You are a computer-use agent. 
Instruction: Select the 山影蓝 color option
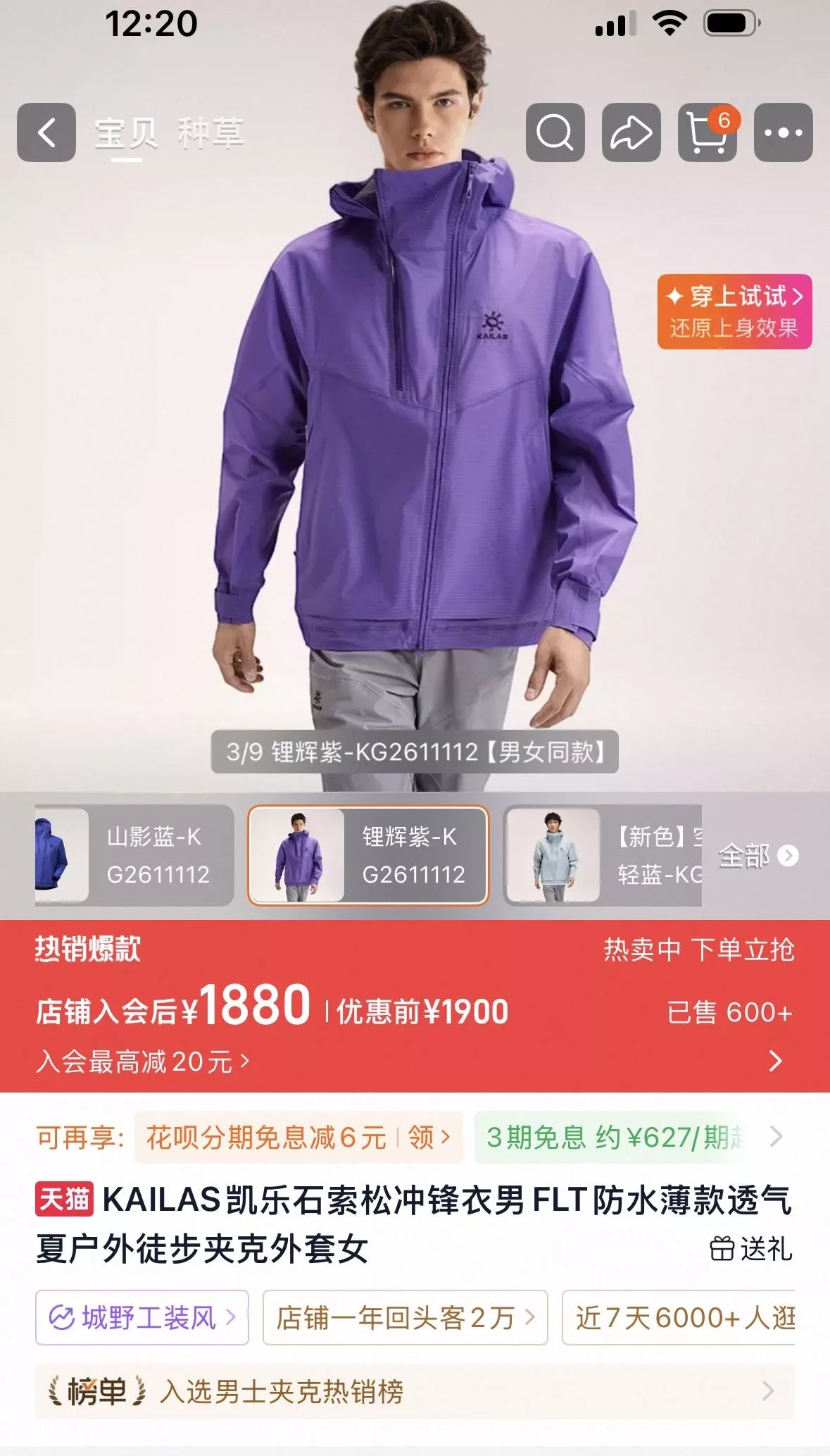coord(134,855)
